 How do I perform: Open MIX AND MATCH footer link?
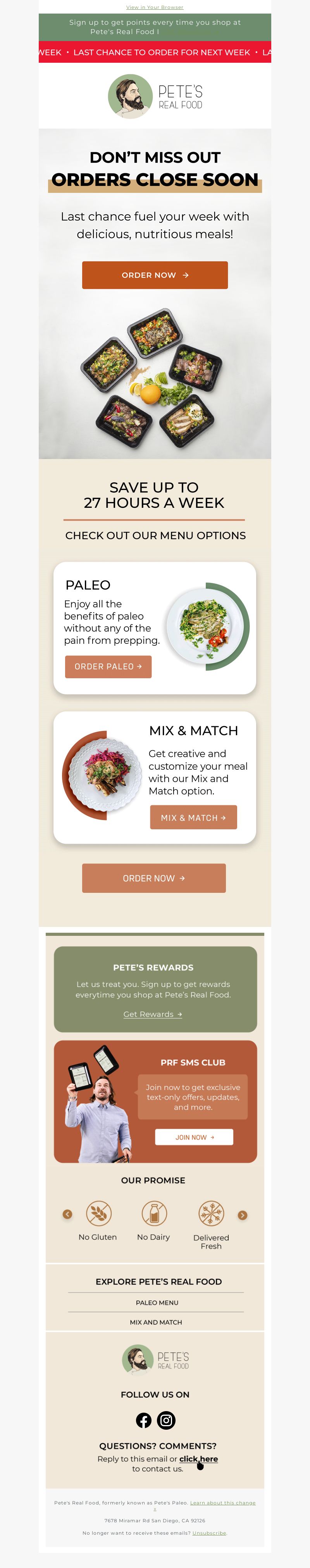156,1322
